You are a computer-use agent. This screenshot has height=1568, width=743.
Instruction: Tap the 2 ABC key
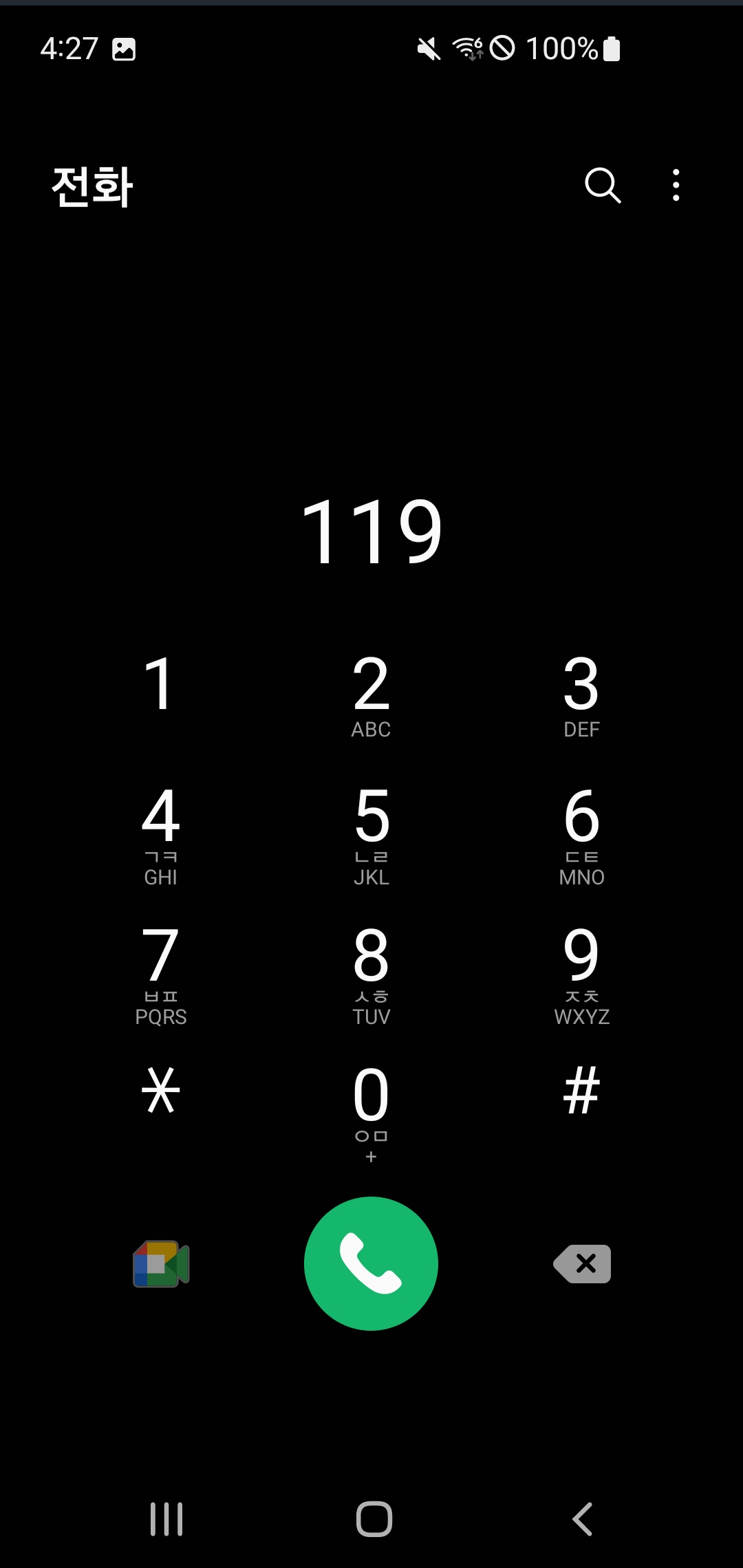pyautogui.click(x=371, y=695)
